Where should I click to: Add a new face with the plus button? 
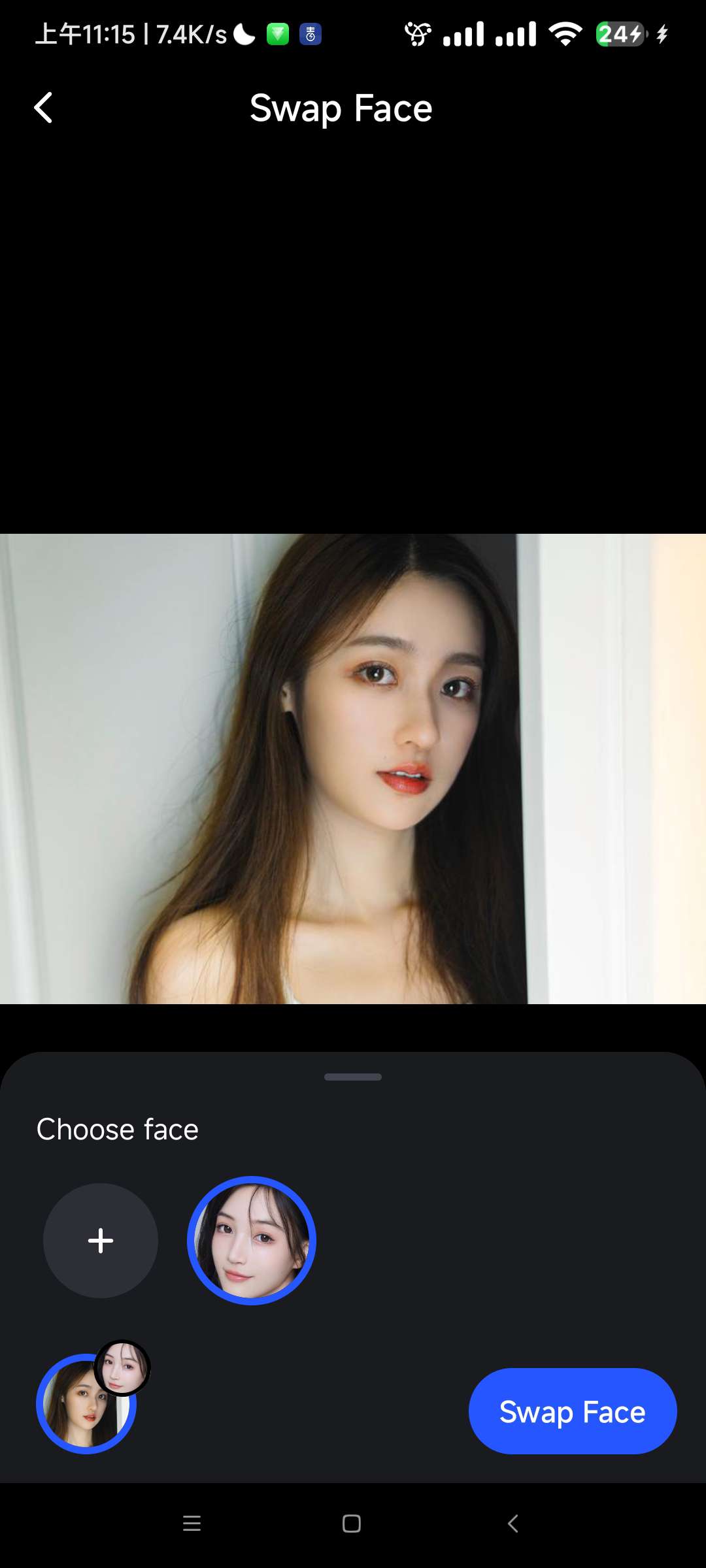pos(101,1240)
